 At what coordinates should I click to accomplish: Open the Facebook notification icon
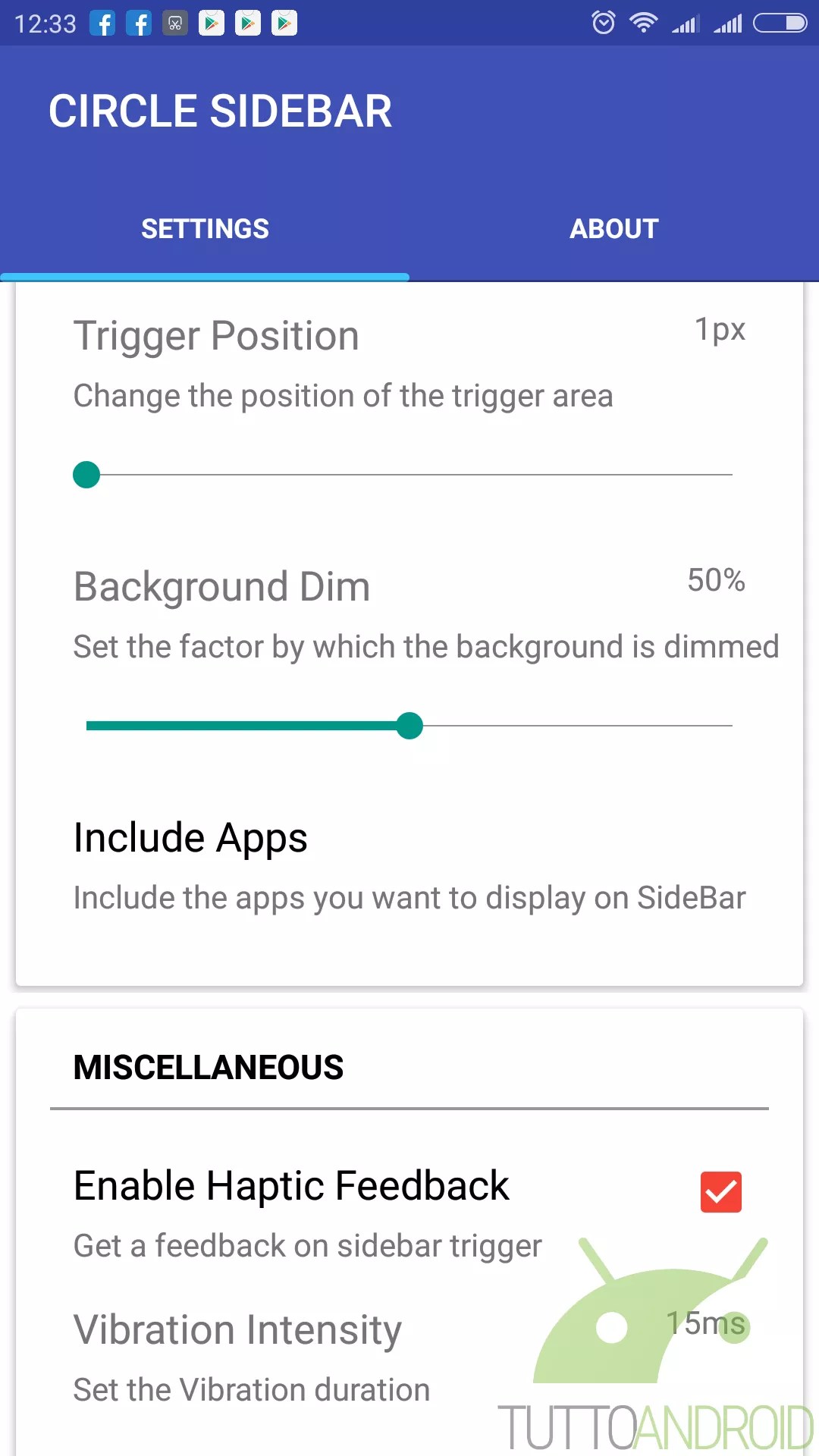tap(104, 24)
